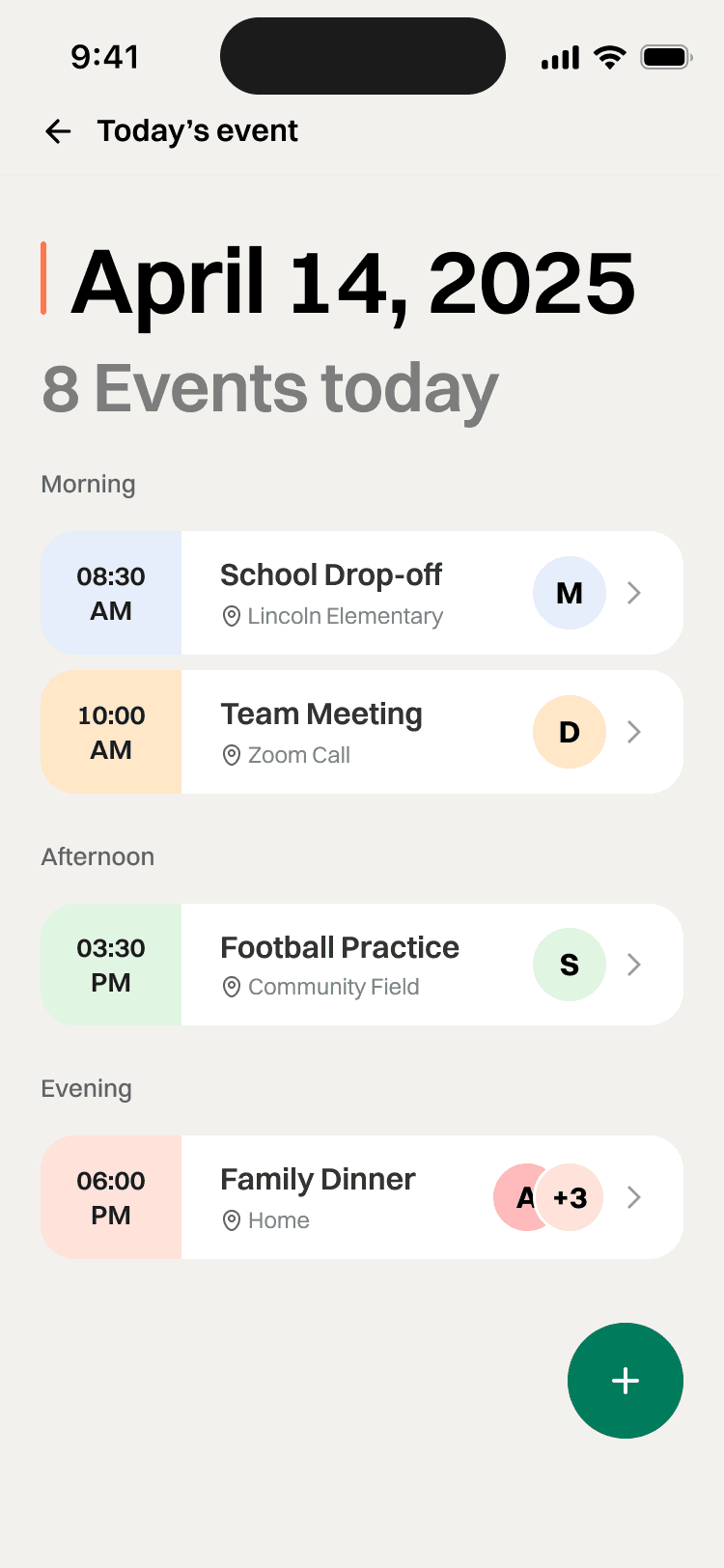Screen dimensions: 724x1568
Task: Tap the S avatar on Football Practice
Action: pos(569,965)
